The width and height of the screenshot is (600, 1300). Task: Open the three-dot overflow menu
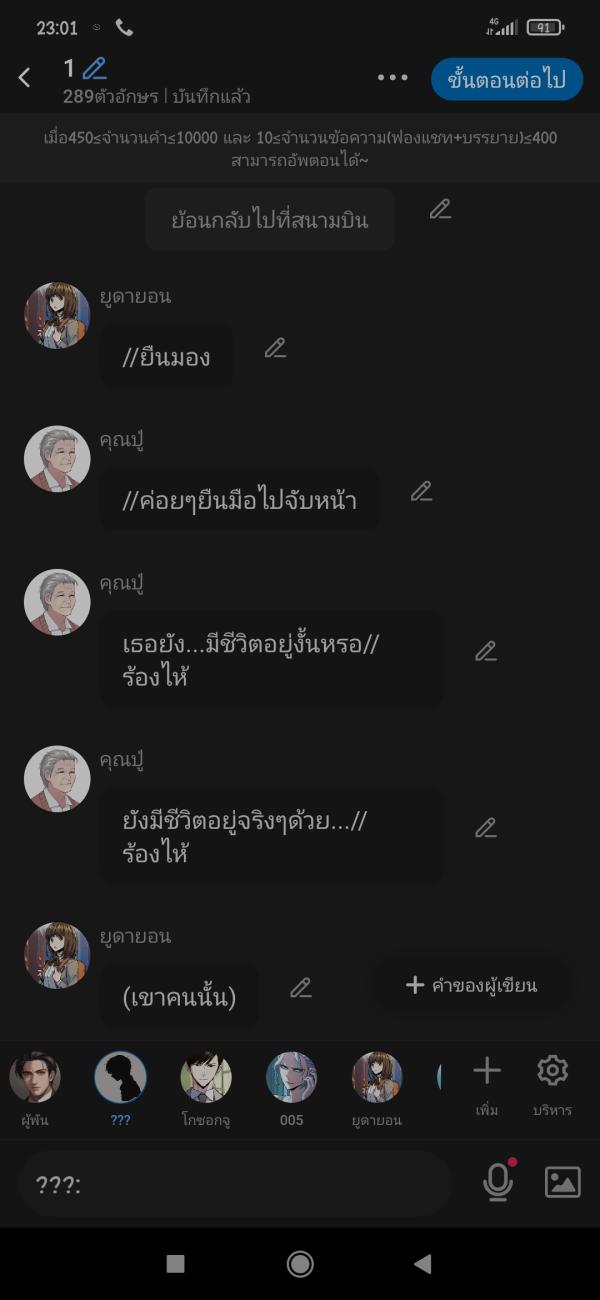(393, 78)
